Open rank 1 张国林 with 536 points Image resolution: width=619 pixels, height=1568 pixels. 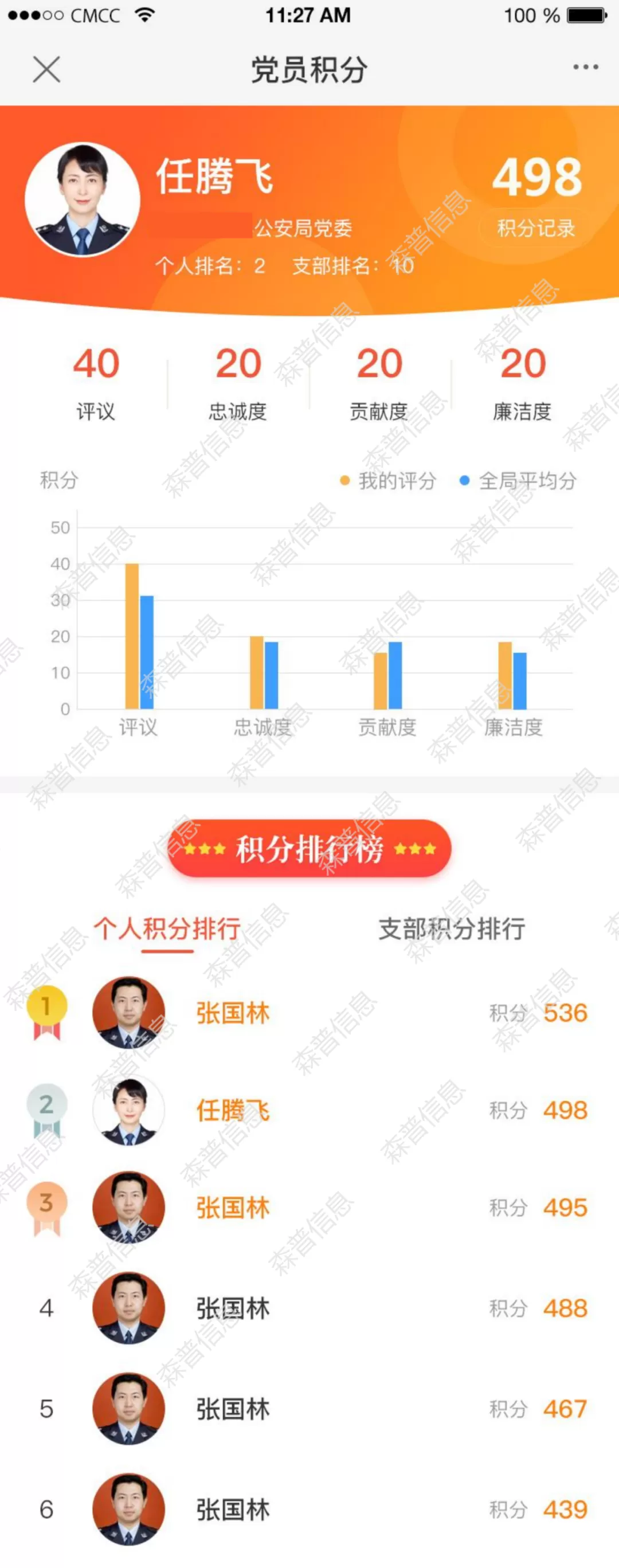click(309, 1013)
